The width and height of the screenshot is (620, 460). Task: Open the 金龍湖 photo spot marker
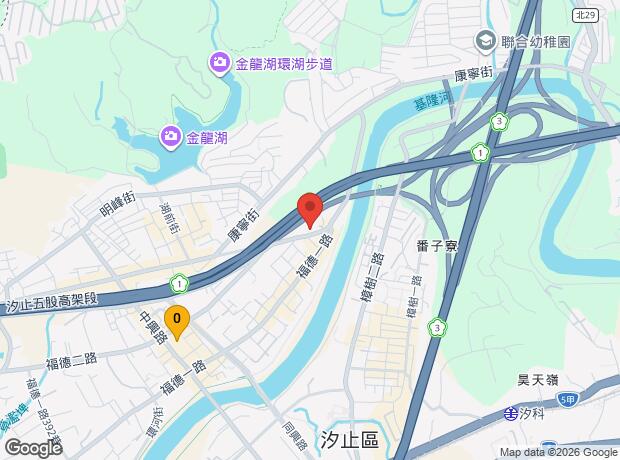(171, 137)
